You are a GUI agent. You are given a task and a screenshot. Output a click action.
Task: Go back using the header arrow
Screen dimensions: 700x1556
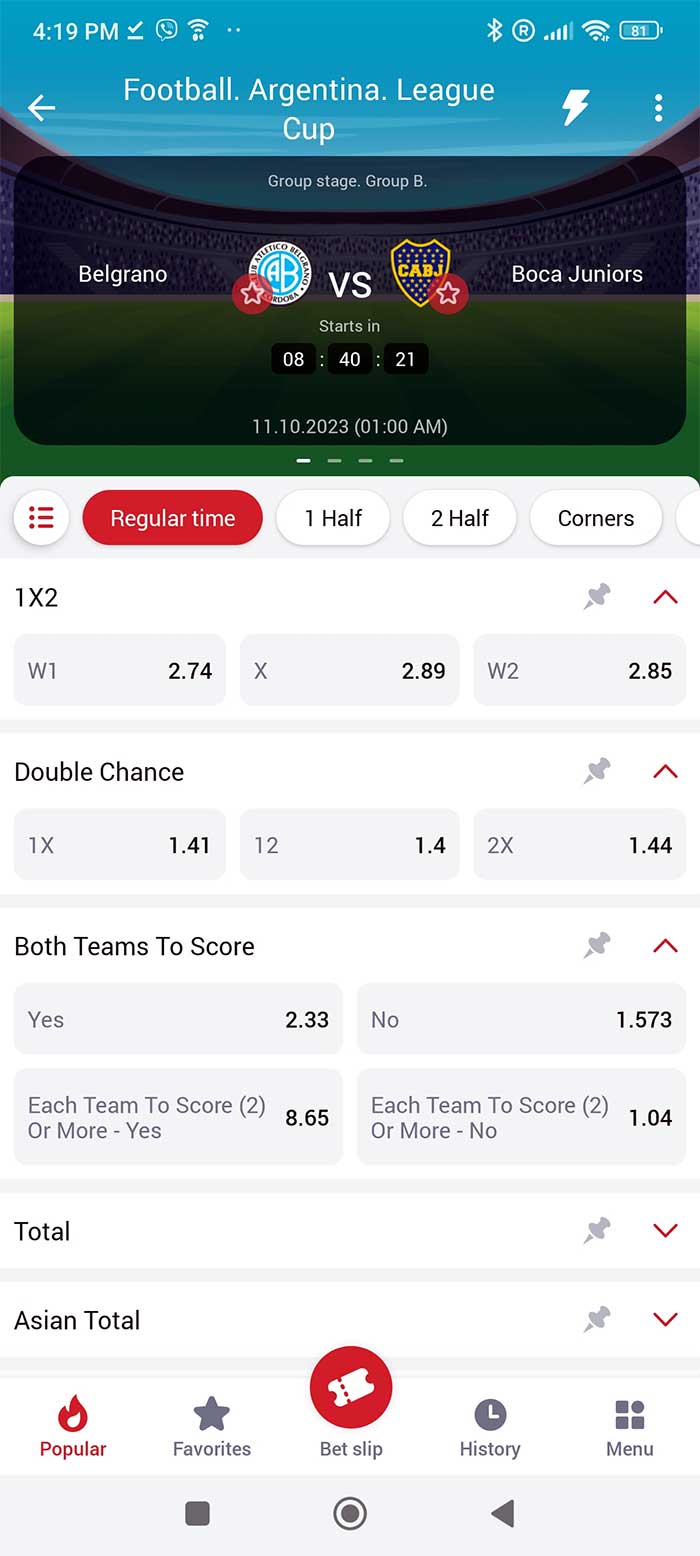tap(41, 108)
